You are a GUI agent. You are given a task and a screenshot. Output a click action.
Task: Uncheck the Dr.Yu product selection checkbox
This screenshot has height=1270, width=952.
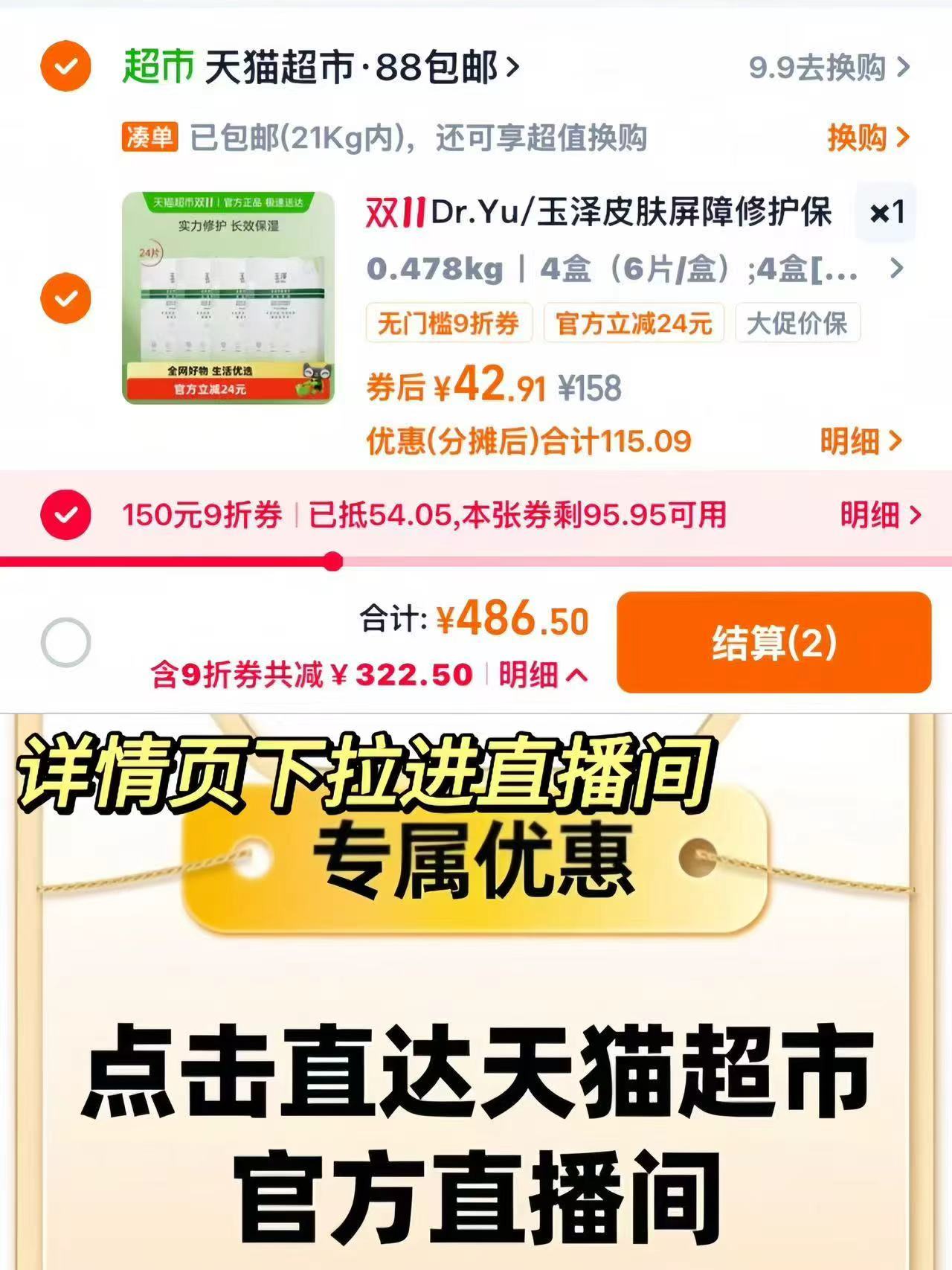(x=65, y=298)
